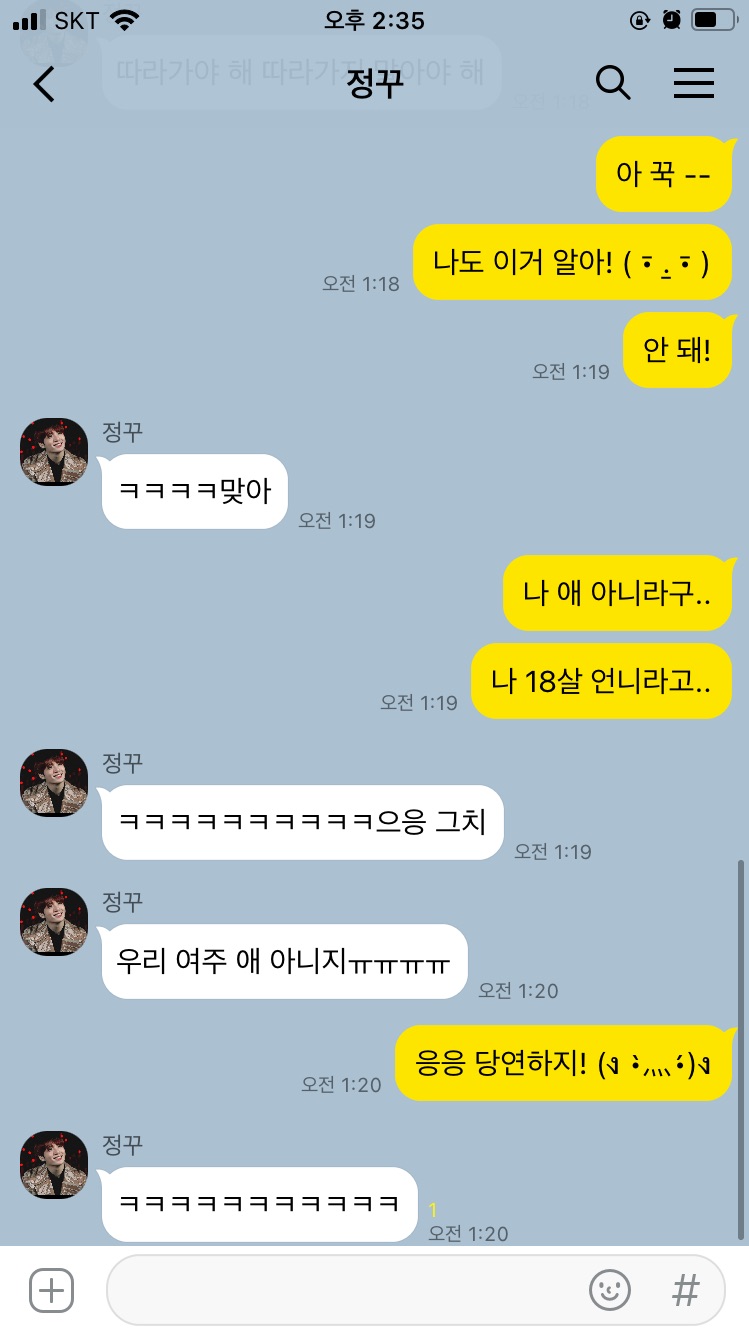The height and width of the screenshot is (1334, 749).
Task: Search within the 정꾸 conversation
Action: pos(613,84)
